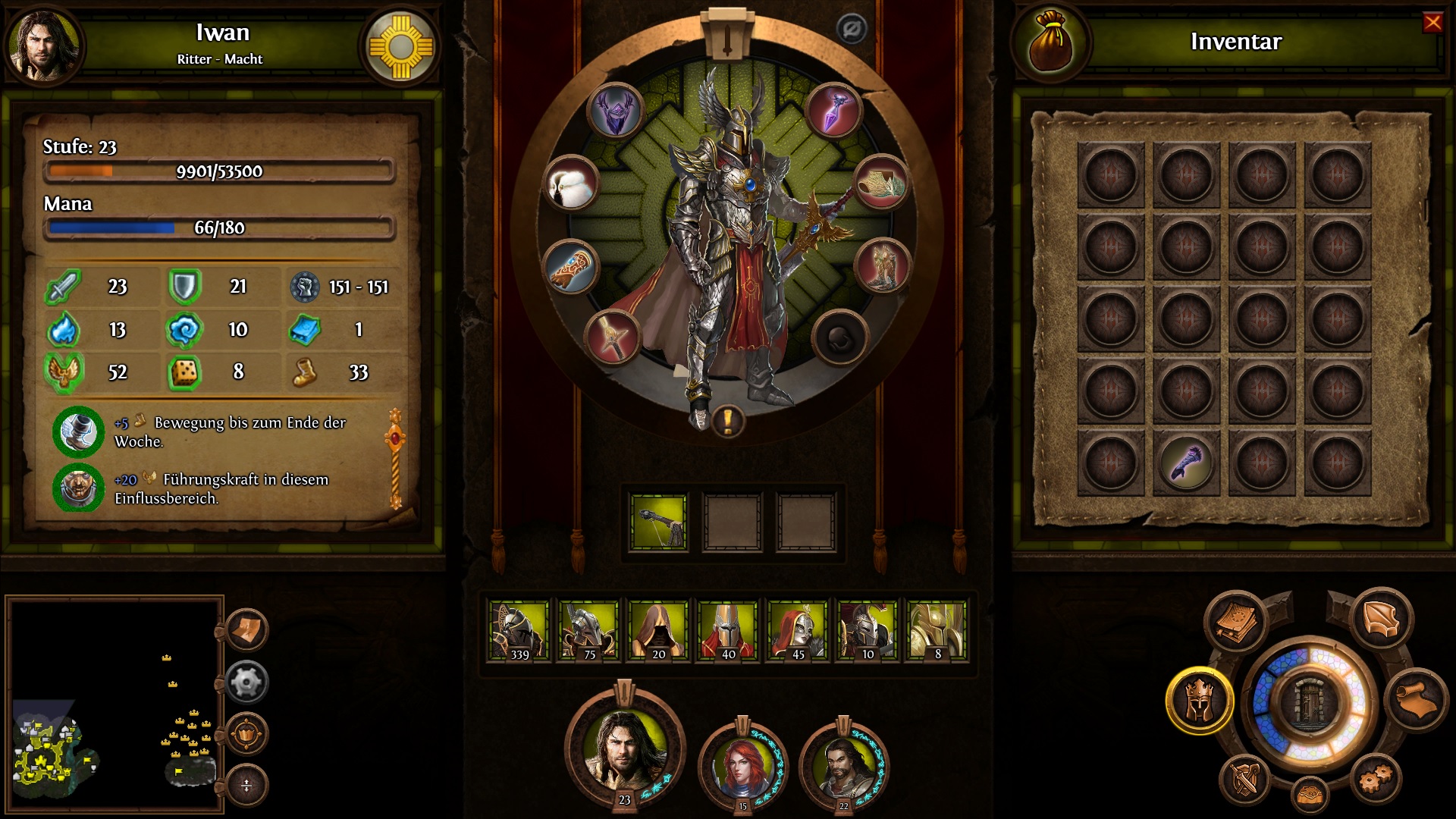Switch to the red-haired hero level 15
The height and width of the screenshot is (819, 1456).
(x=742, y=766)
